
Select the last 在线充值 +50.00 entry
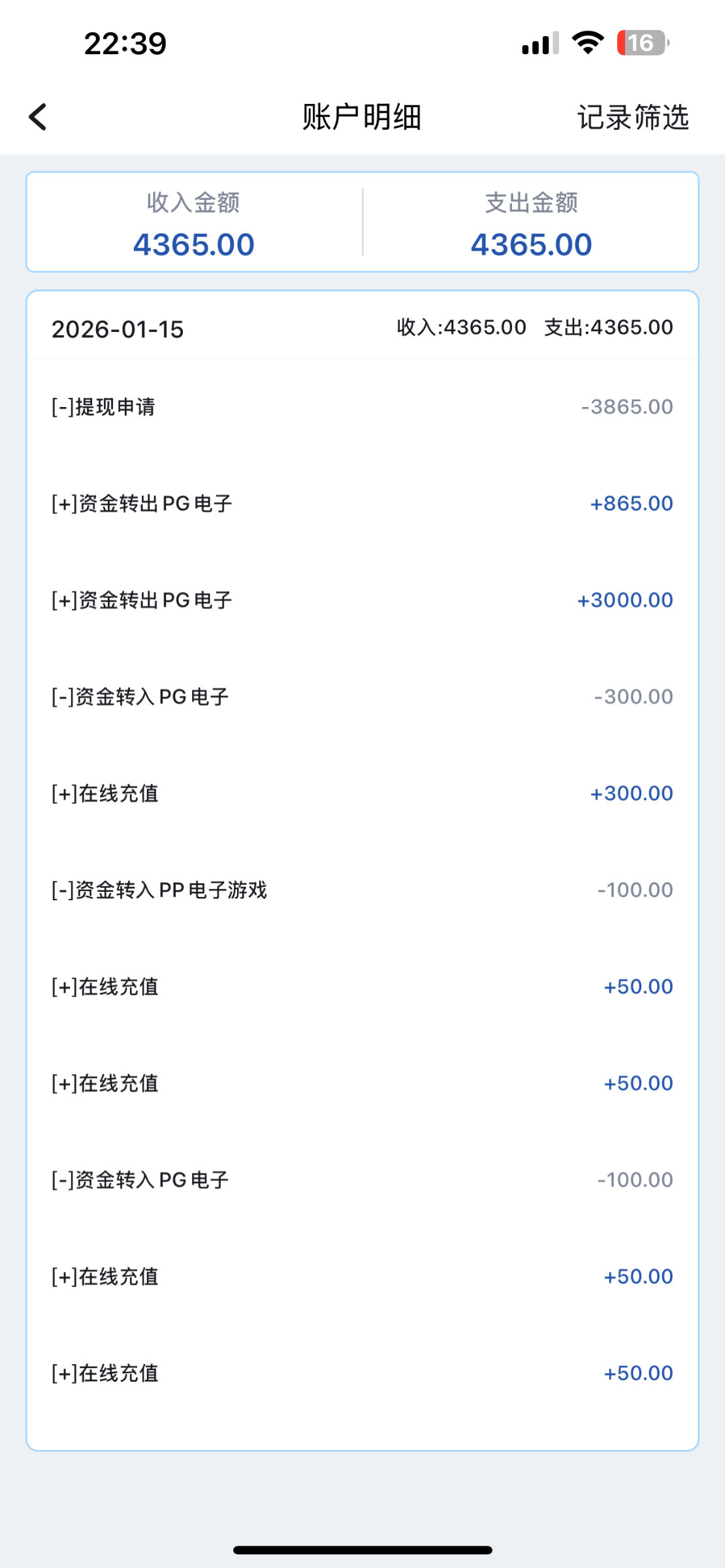362,1373
